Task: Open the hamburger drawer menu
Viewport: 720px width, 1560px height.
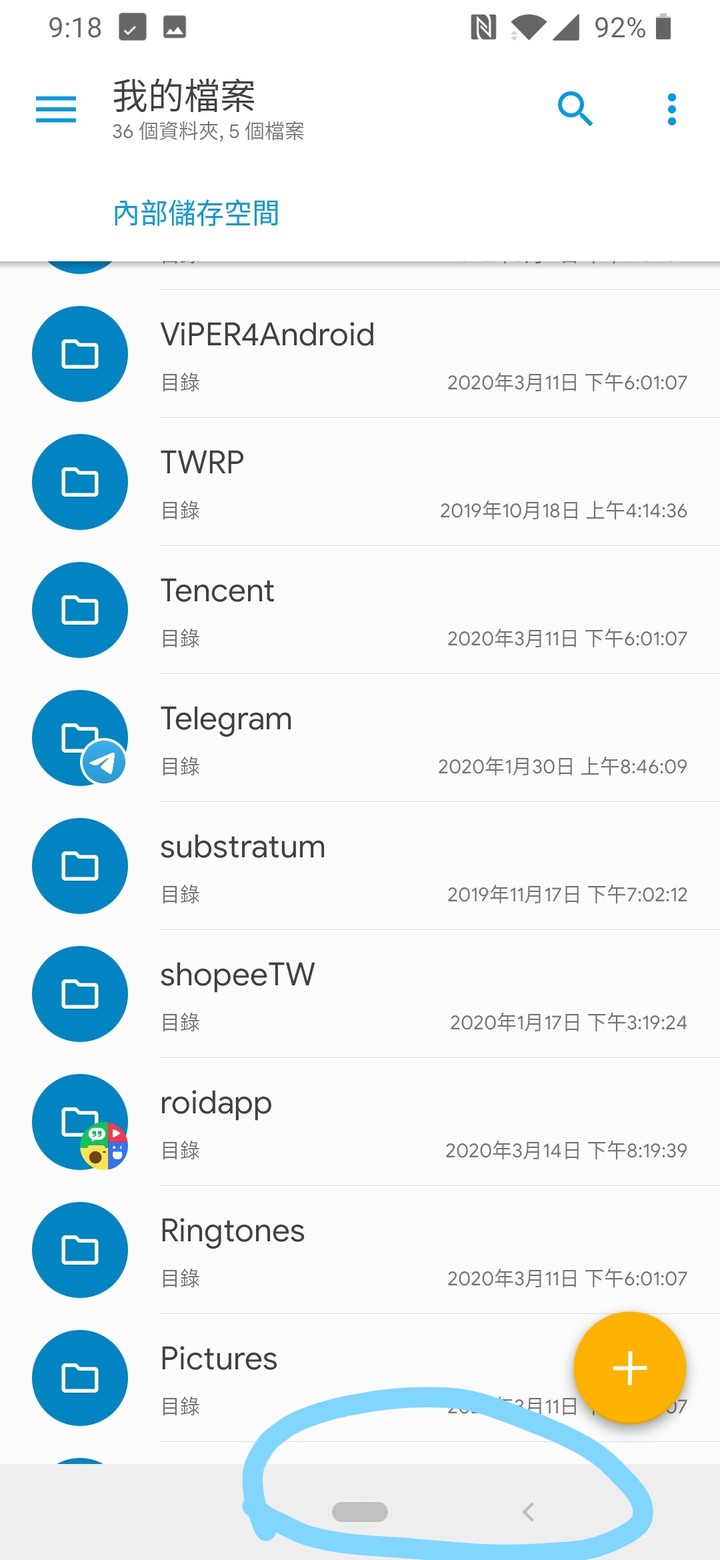Action: pyautogui.click(x=56, y=109)
